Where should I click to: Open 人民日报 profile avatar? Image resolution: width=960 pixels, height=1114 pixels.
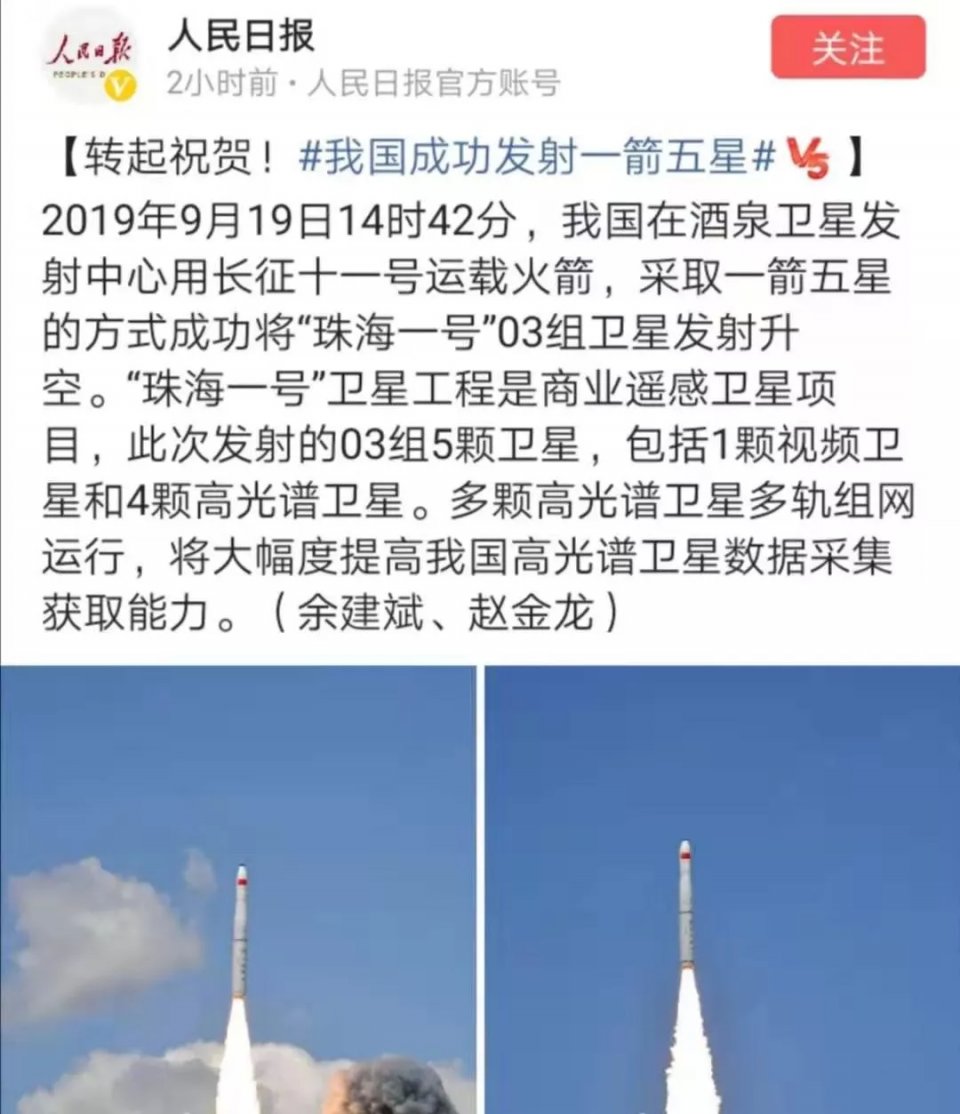tap(90, 60)
